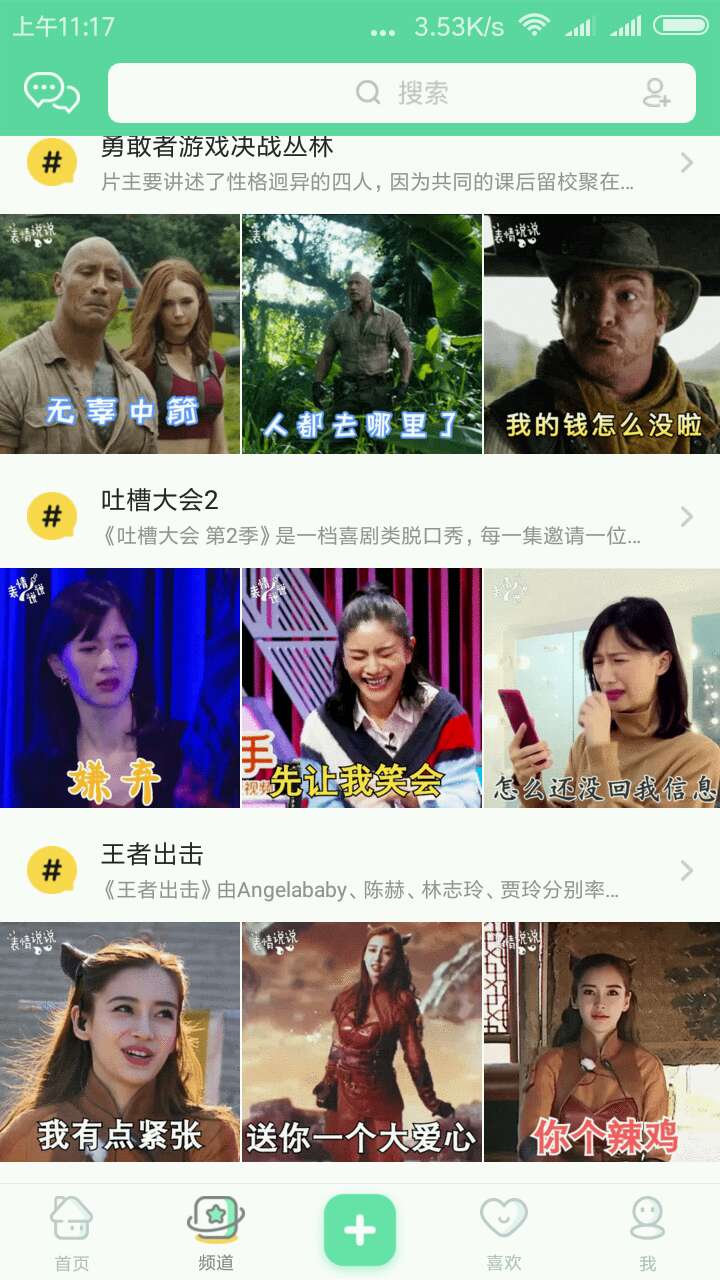Open the 嫌弃 sticker
The width and height of the screenshot is (720, 1280).
coord(120,688)
